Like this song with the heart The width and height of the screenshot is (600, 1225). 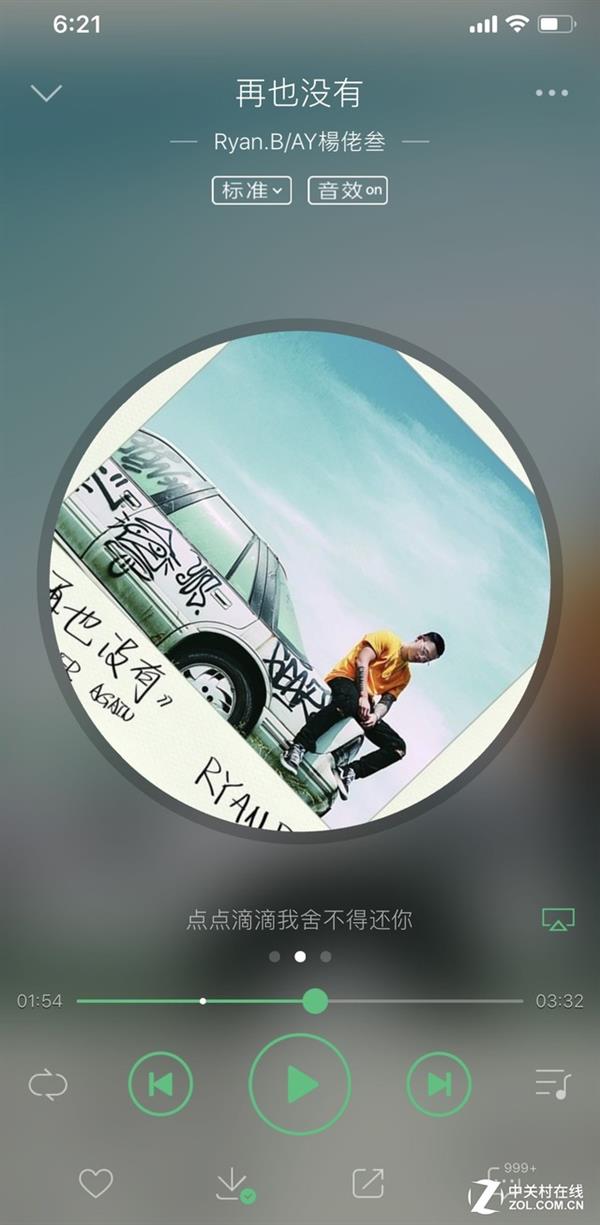(x=96, y=1184)
